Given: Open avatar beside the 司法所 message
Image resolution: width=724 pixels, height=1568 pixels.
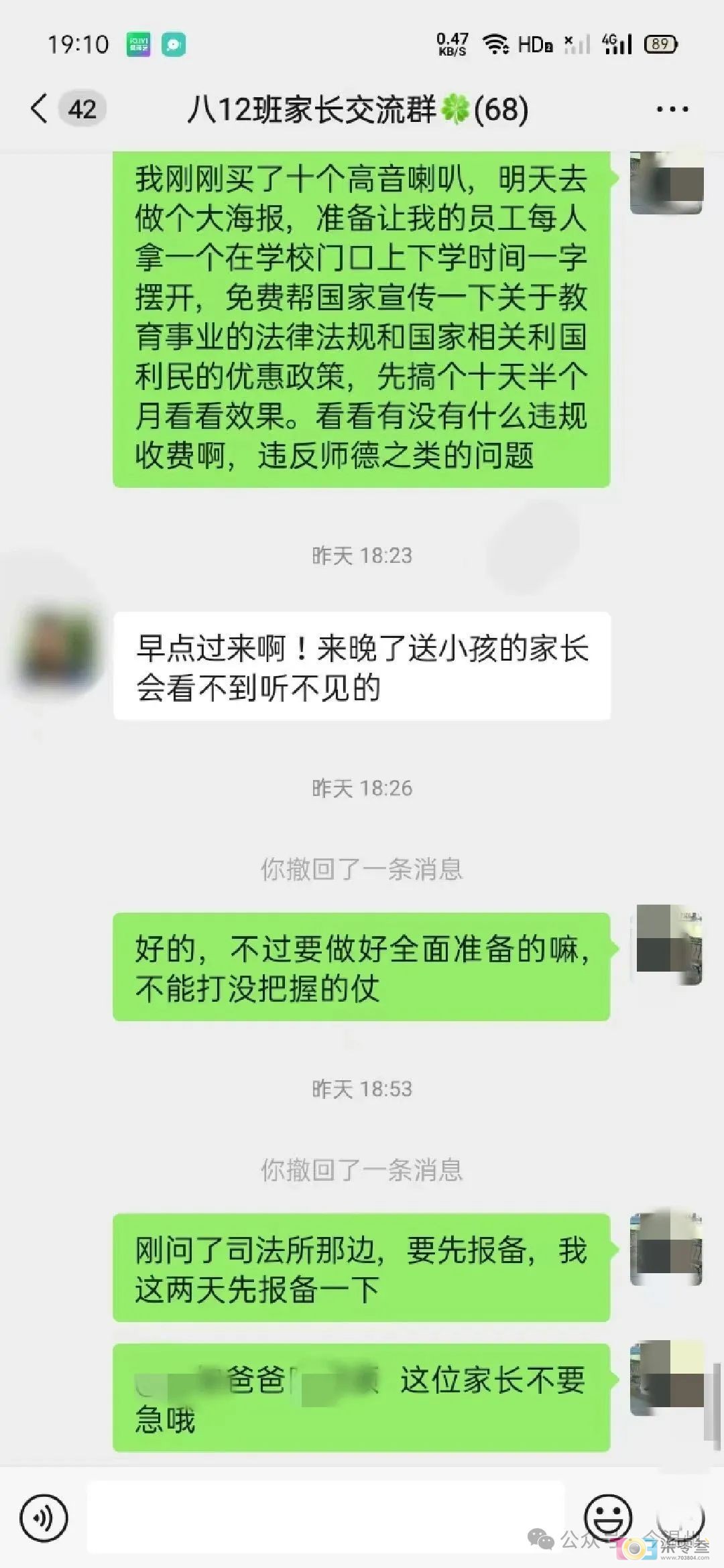Looking at the screenshot, I should coord(666,1250).
